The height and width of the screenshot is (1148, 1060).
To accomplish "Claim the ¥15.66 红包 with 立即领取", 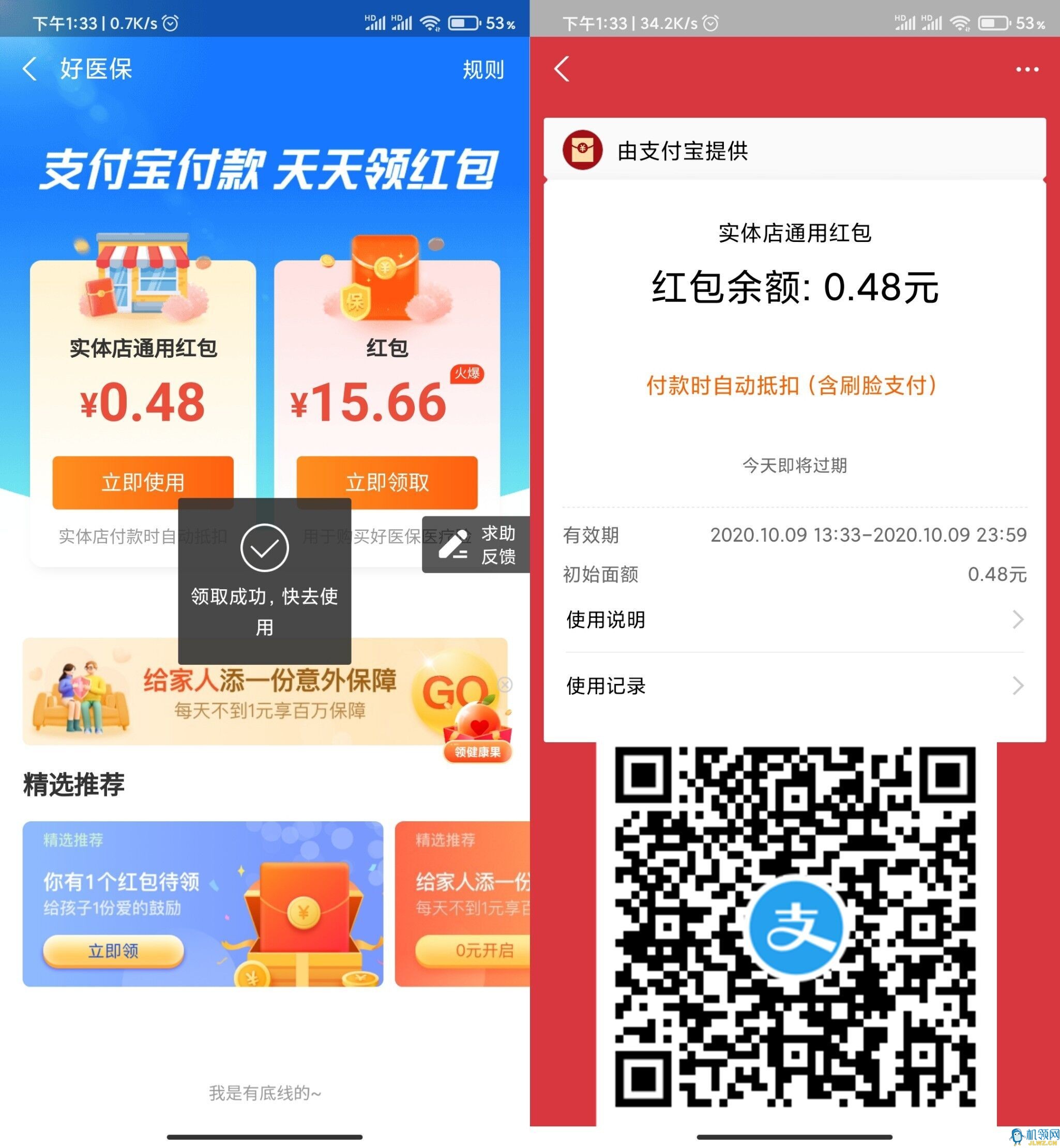I will 387,482.
